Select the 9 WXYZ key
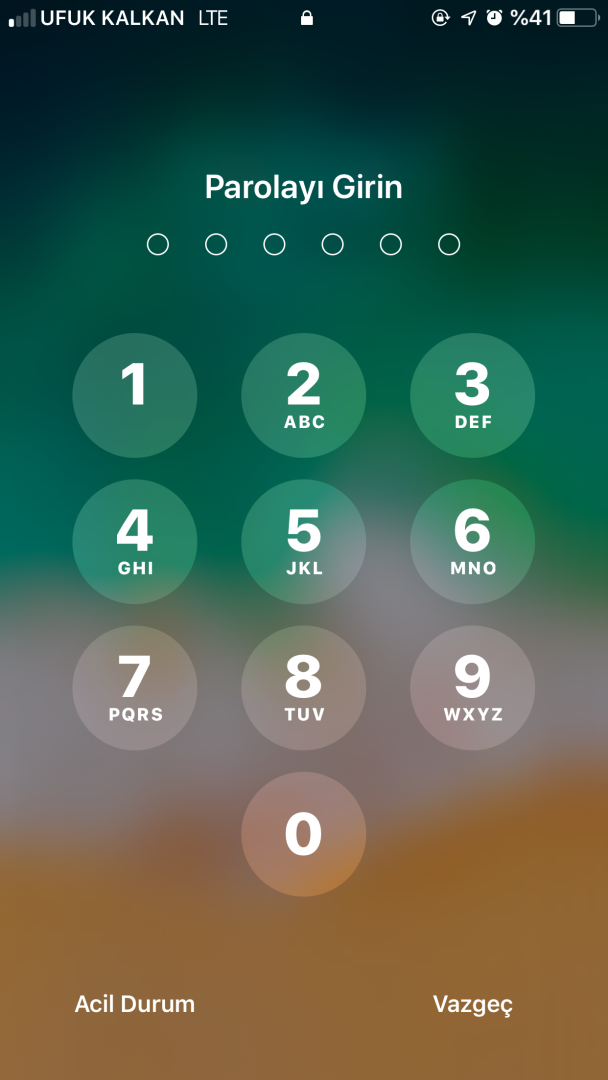 (472, 688)
